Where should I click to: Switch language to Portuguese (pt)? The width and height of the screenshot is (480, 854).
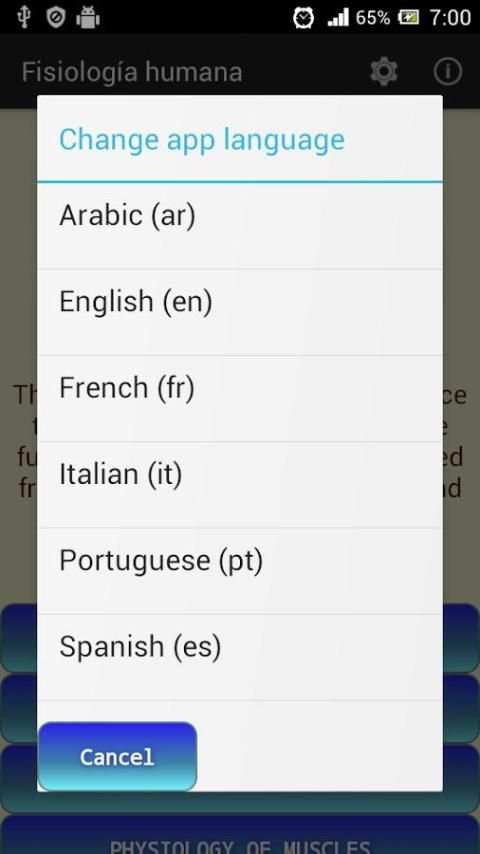(x=240, y=571)
